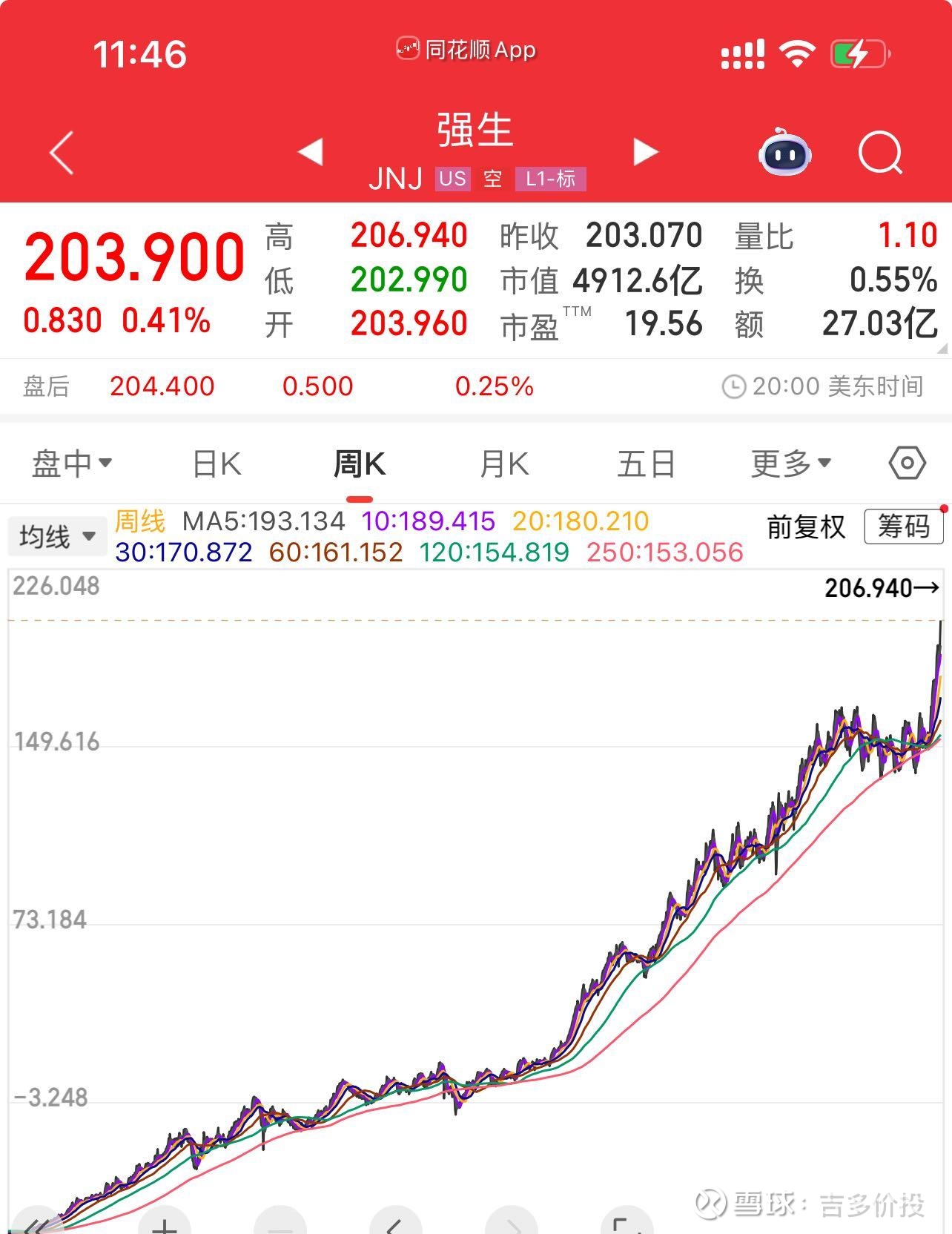This screenshot has height=1234, width=952.
Task: Open the stock search magnifier
Action: 879,153
